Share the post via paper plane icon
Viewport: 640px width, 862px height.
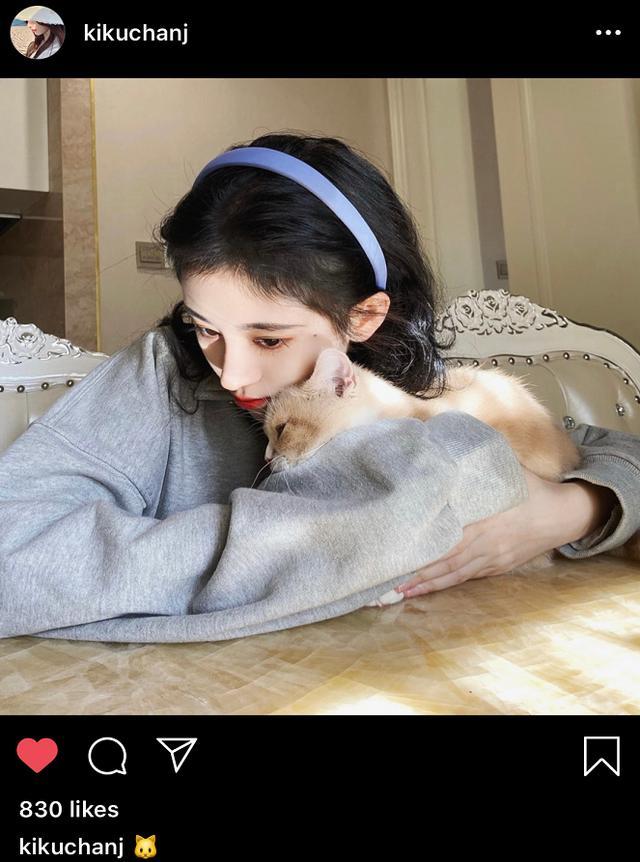(x=177, y=754)
